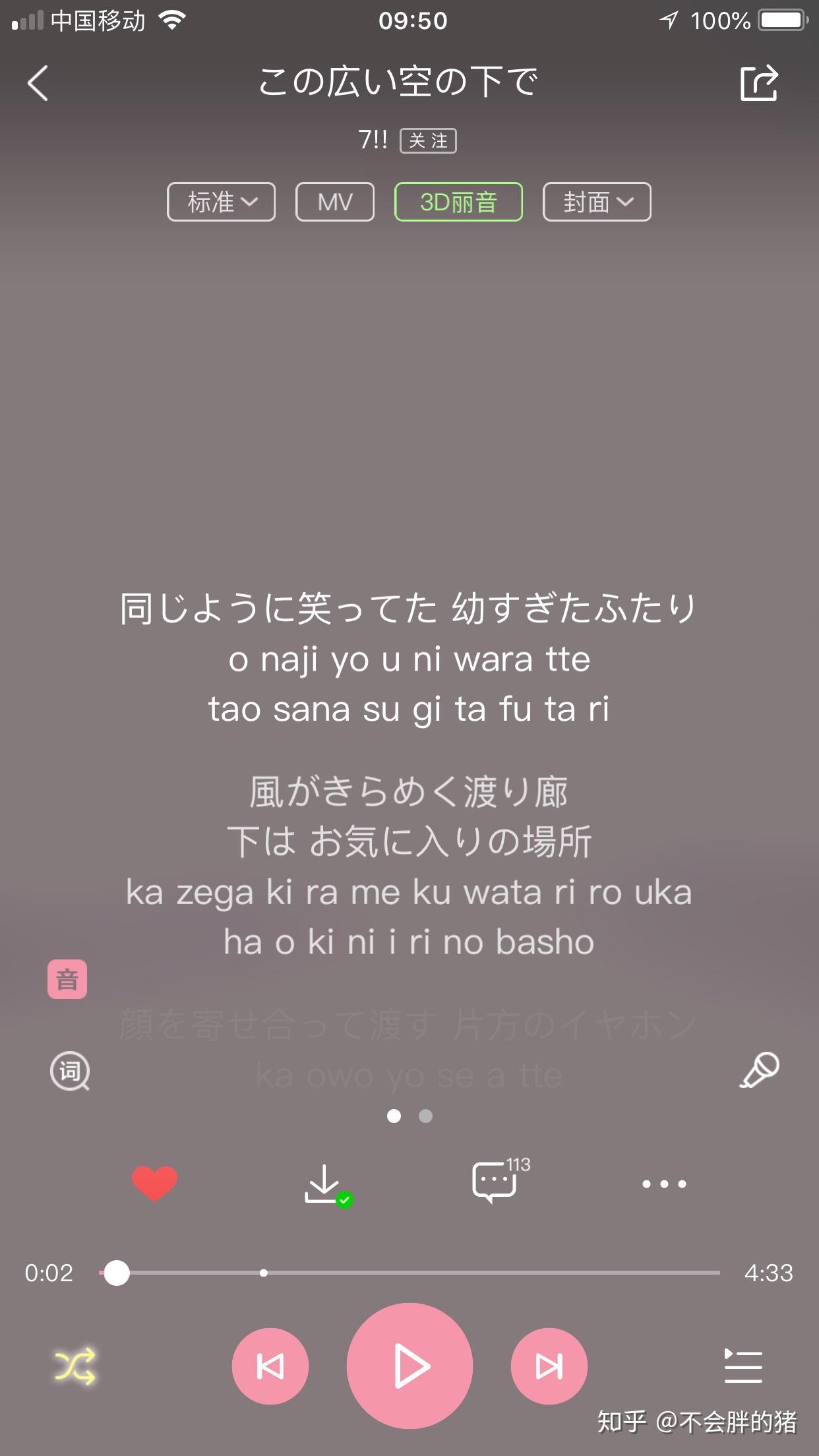819x1456 pixels.
Task: Play the current song
Action: coord(409,1366)
